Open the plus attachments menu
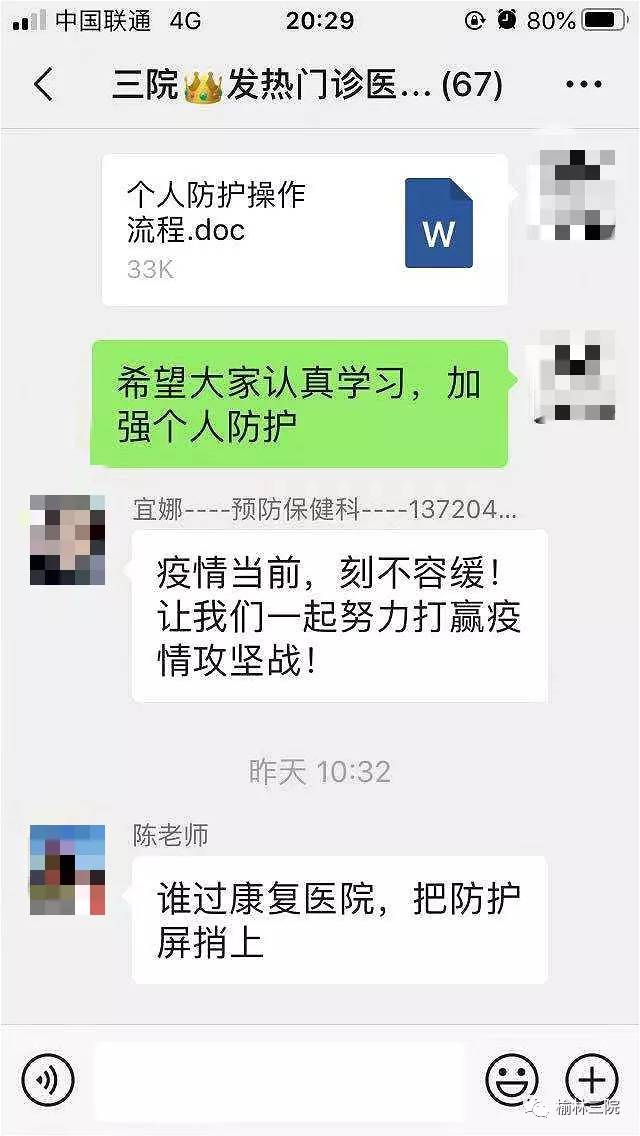The width and height of the screenshot is (640, 1136). (x=591, y=1081)
